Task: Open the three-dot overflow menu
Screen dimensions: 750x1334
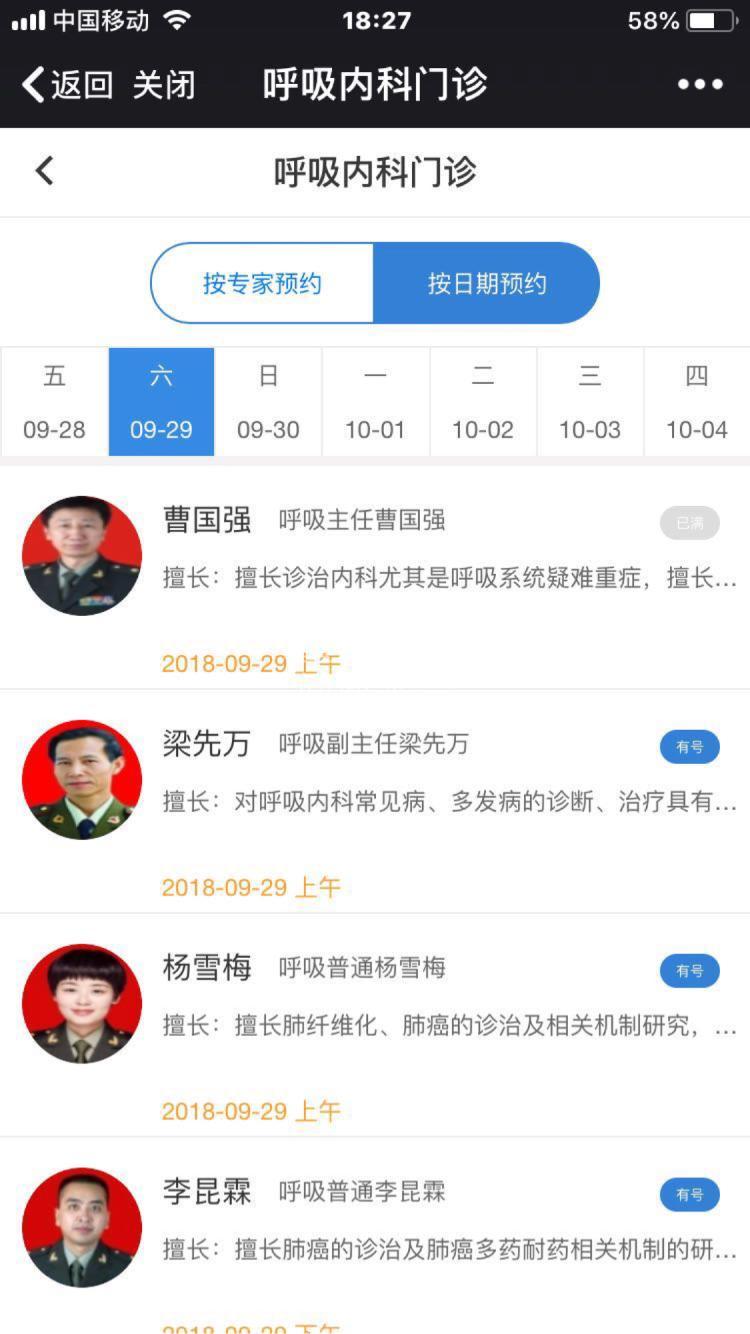Action: coord(700,85)
